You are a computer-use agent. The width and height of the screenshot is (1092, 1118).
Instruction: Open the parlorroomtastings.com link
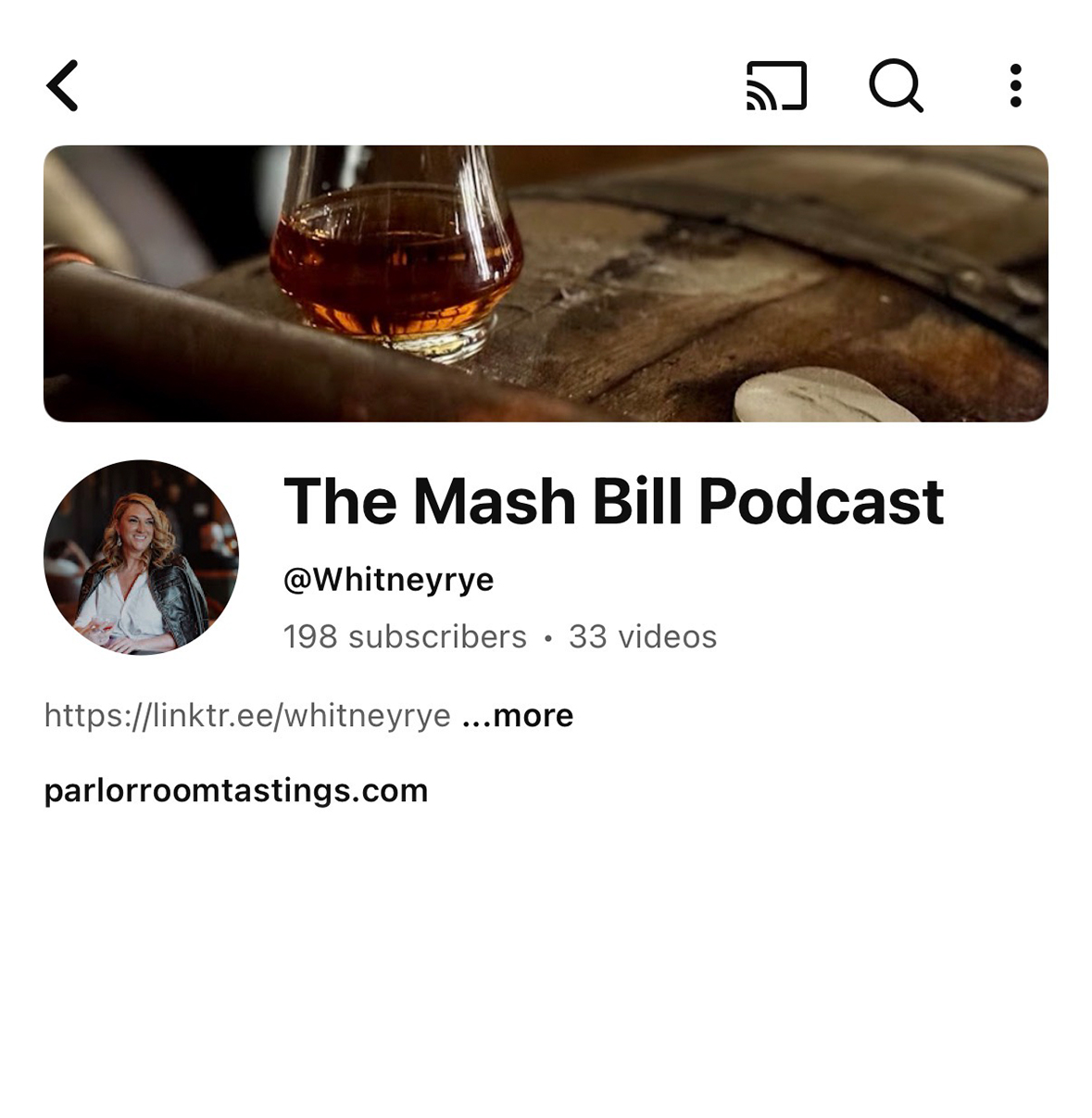point(236,791)
